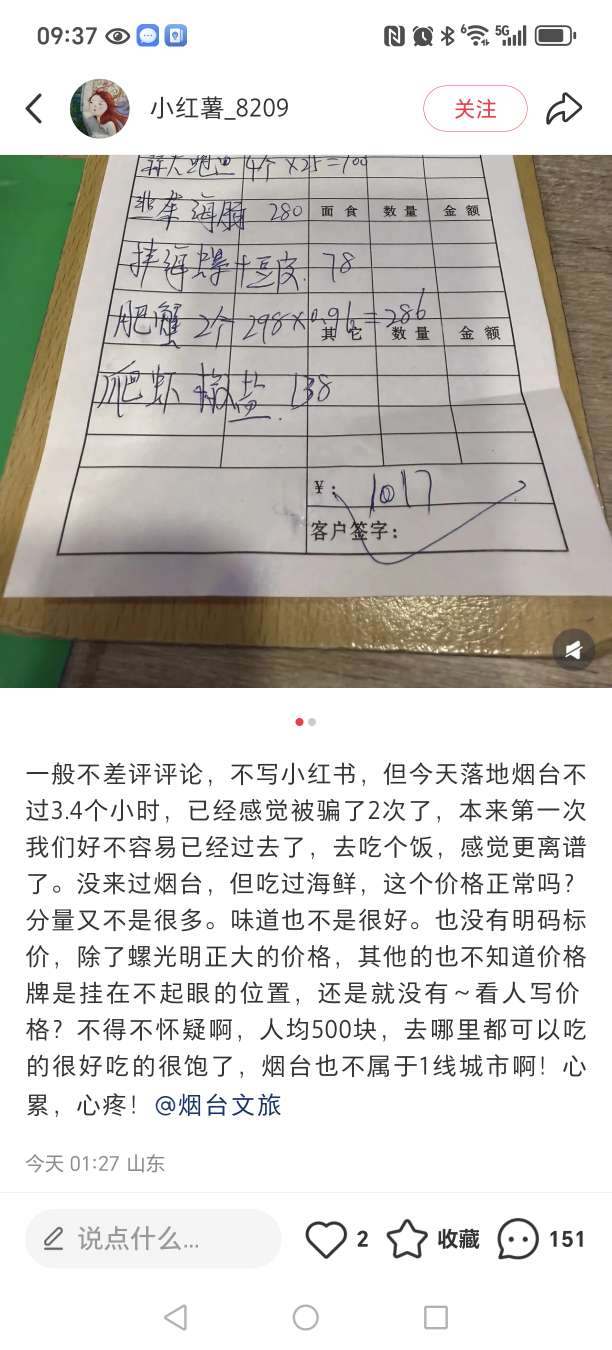
Task: Go back using the top-left arrow
Action: click(34, 109)
